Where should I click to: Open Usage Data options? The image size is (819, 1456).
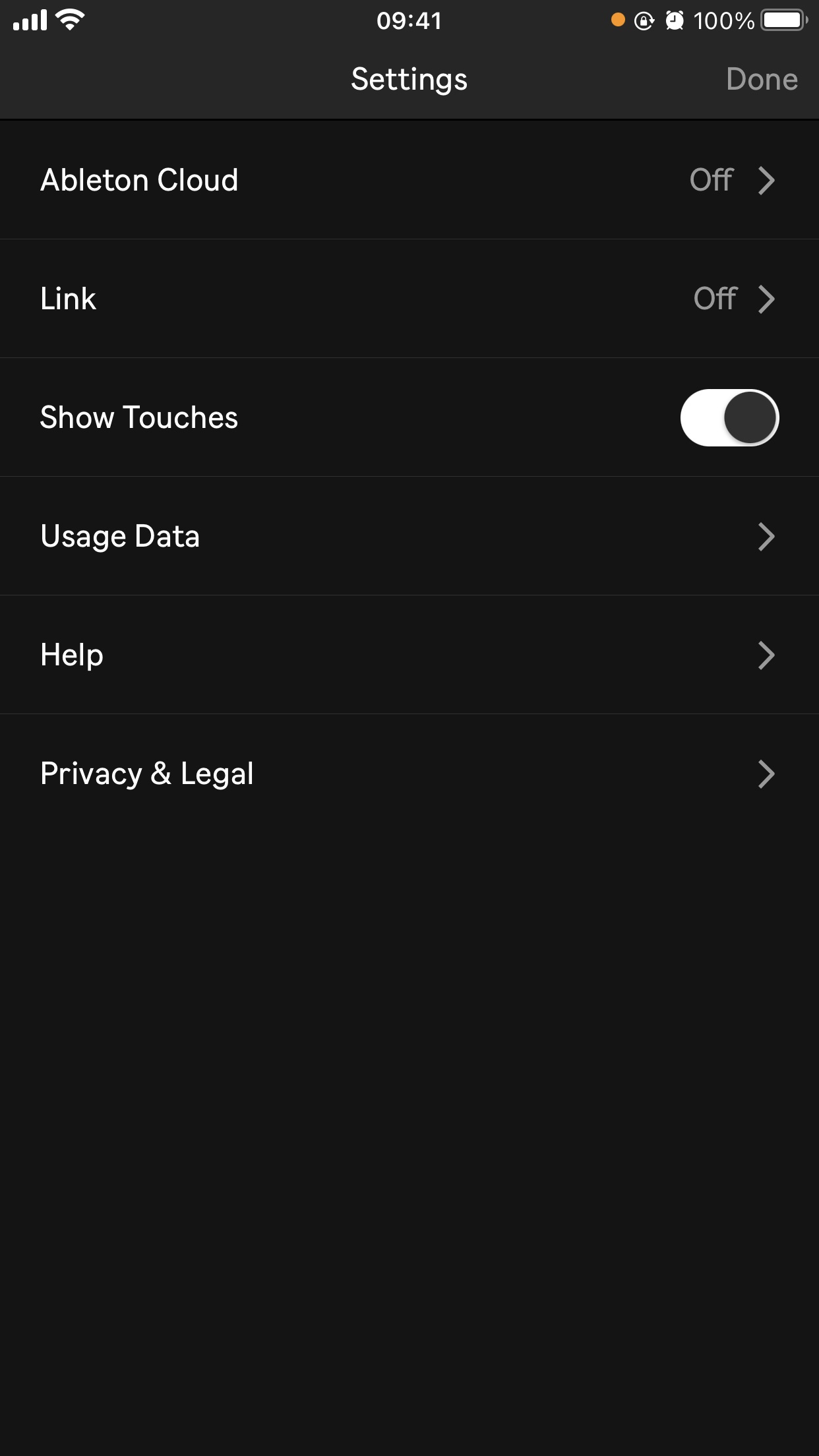(x=409, y=536)
